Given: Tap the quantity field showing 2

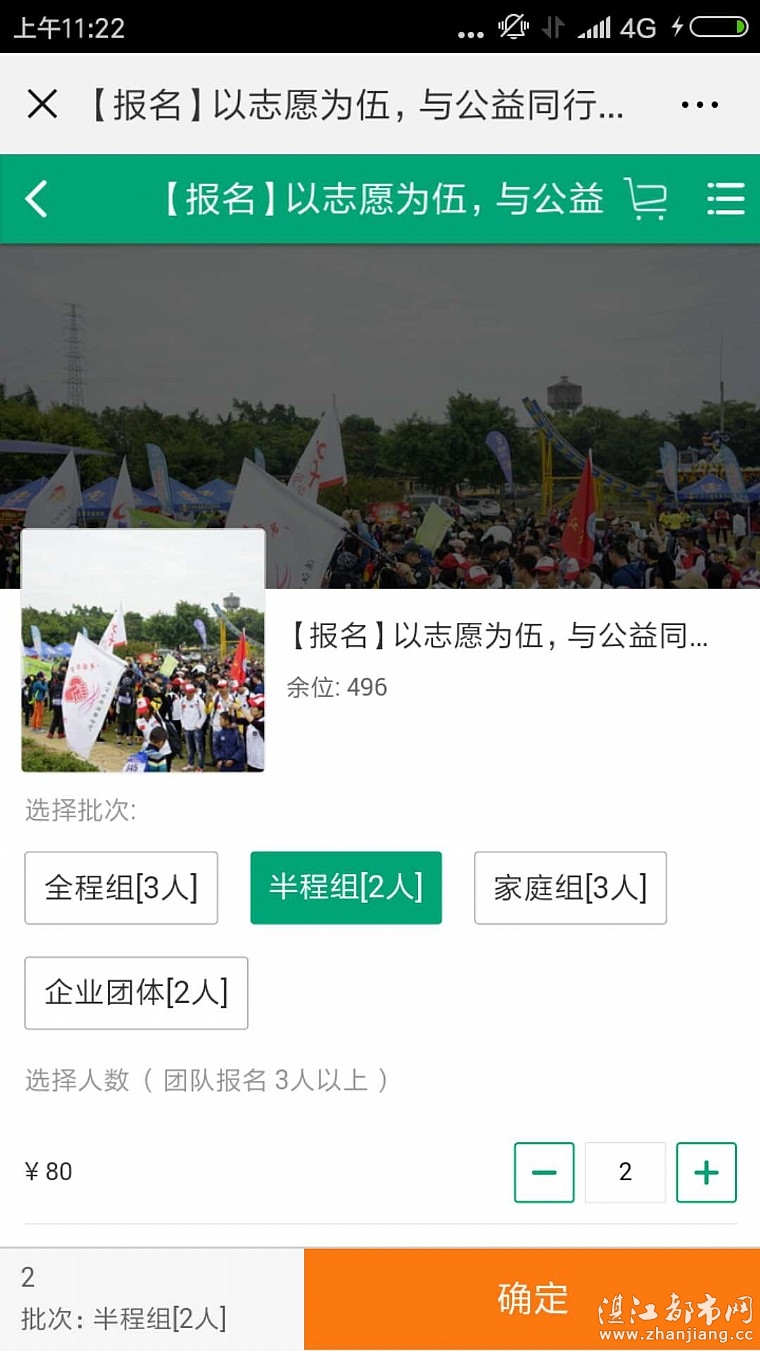Looking at the screenshot, I should click(625, 1172).
